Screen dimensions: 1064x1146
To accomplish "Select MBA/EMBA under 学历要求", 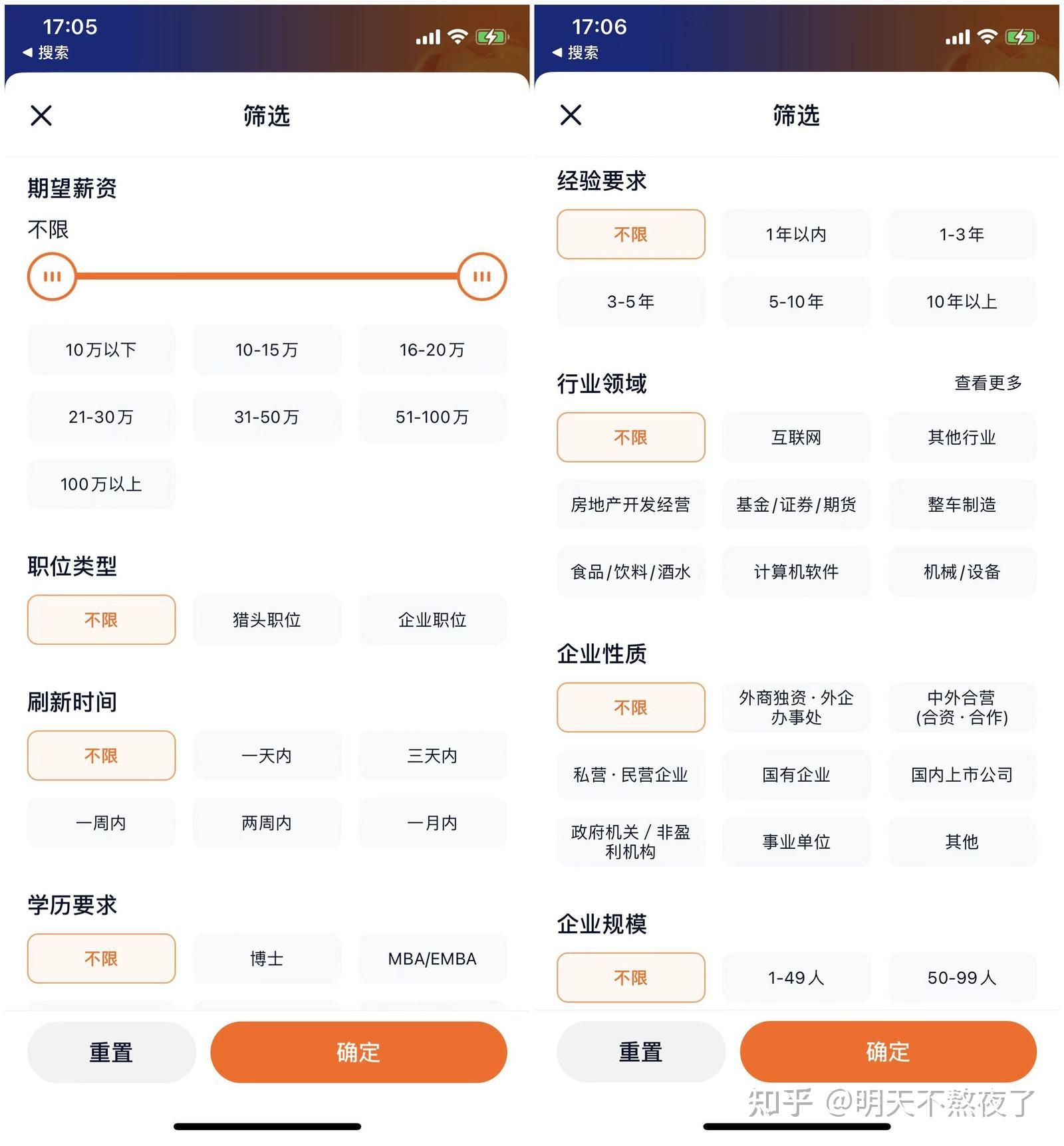I will coord(432,959).
